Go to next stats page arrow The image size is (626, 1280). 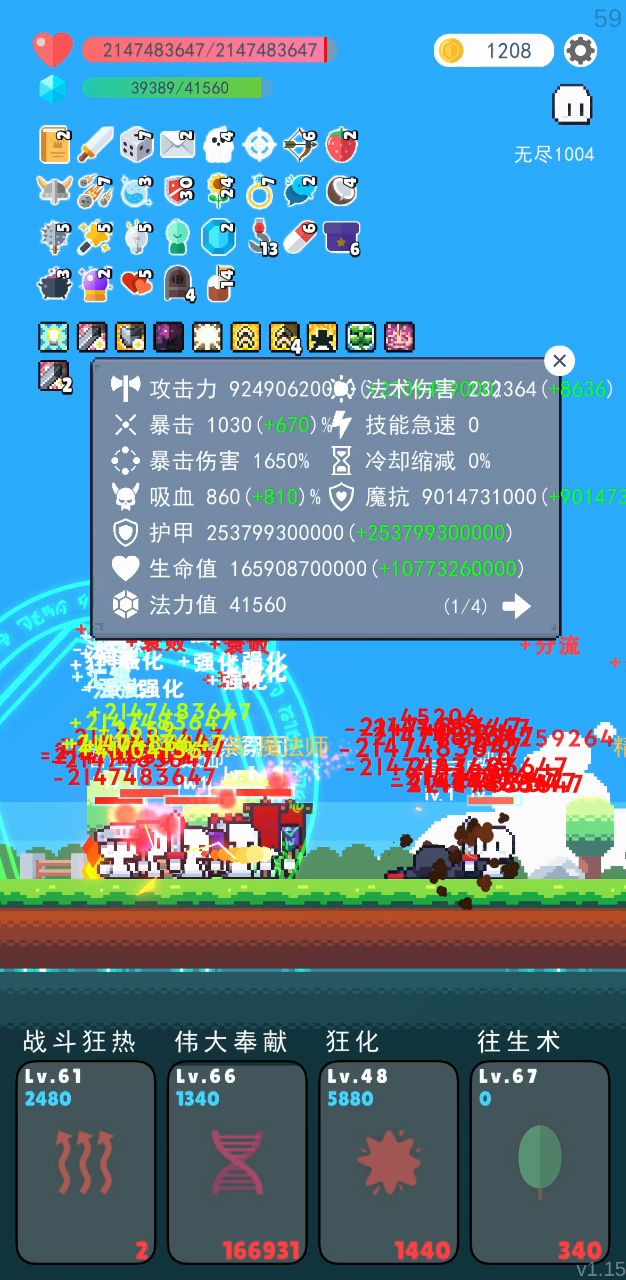tap(516, 605)
